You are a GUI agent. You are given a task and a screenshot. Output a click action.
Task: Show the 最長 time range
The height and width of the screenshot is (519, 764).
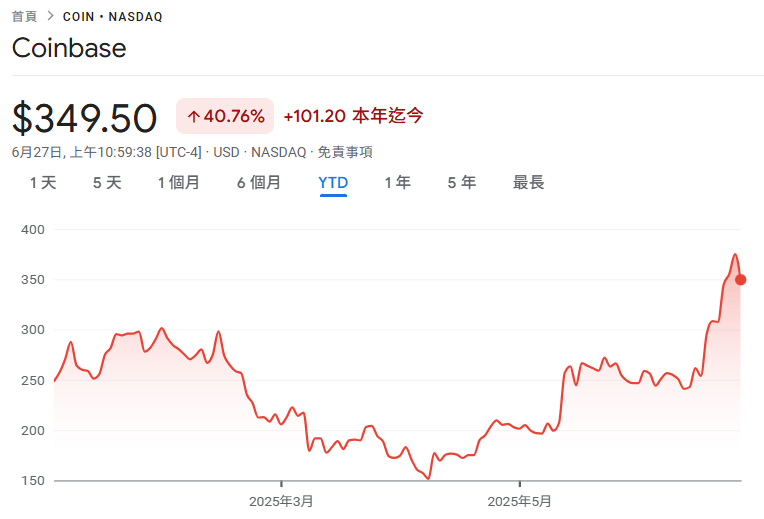(529, 183)
